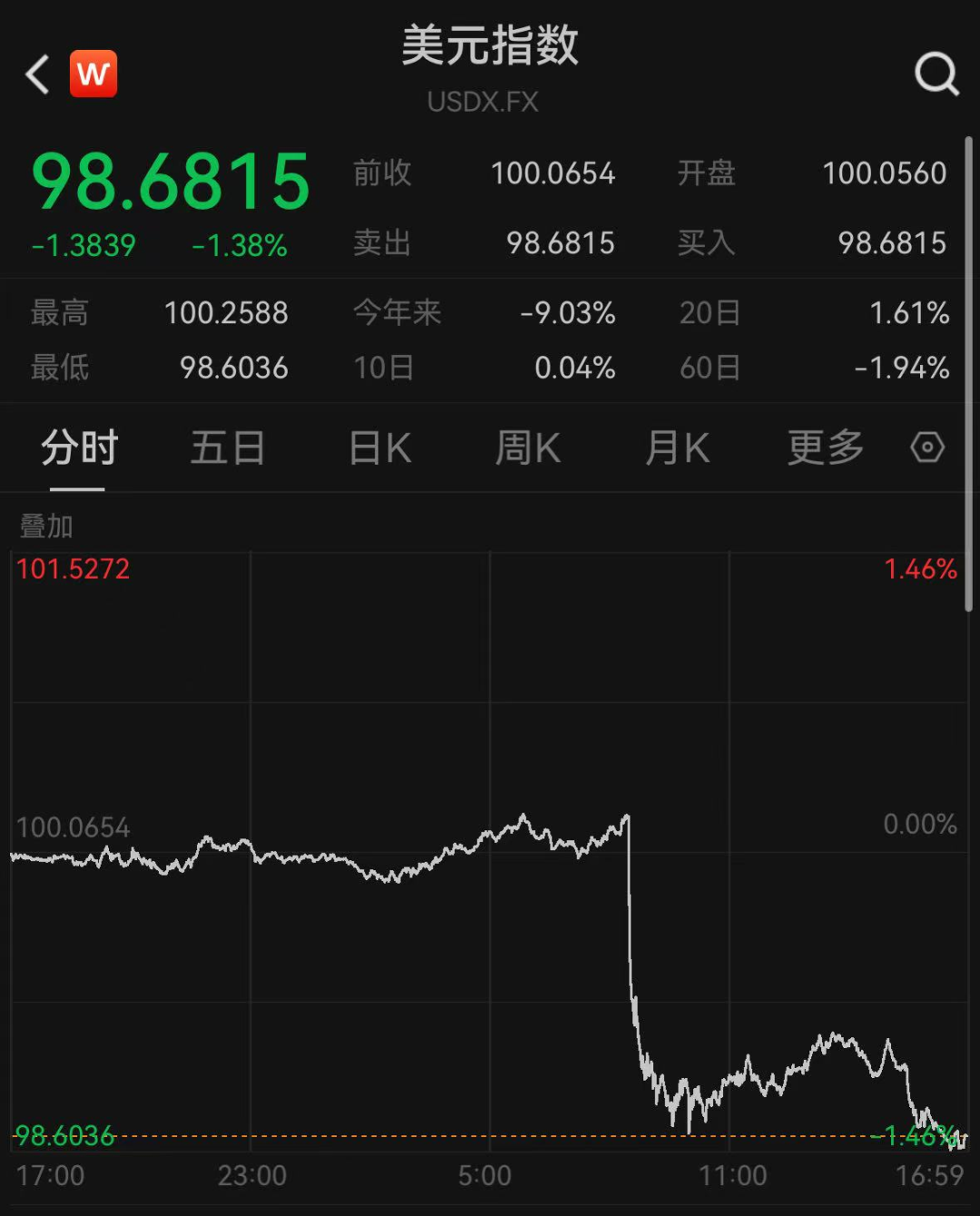Switch to the 日K chart tab
The image size is (980, 1216).
(x=380, y=448)
